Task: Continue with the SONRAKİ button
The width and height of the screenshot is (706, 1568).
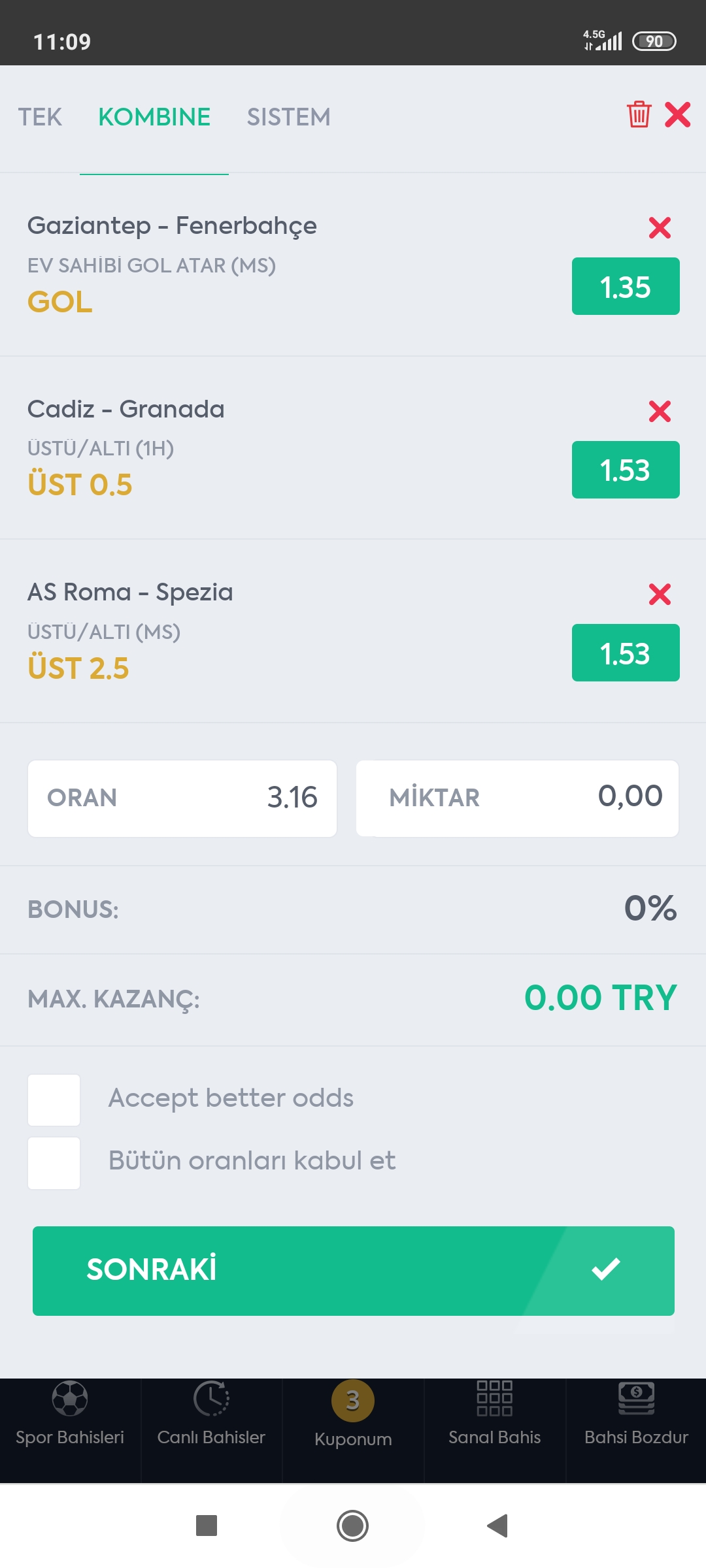Action: click(x=354, y=1271)
